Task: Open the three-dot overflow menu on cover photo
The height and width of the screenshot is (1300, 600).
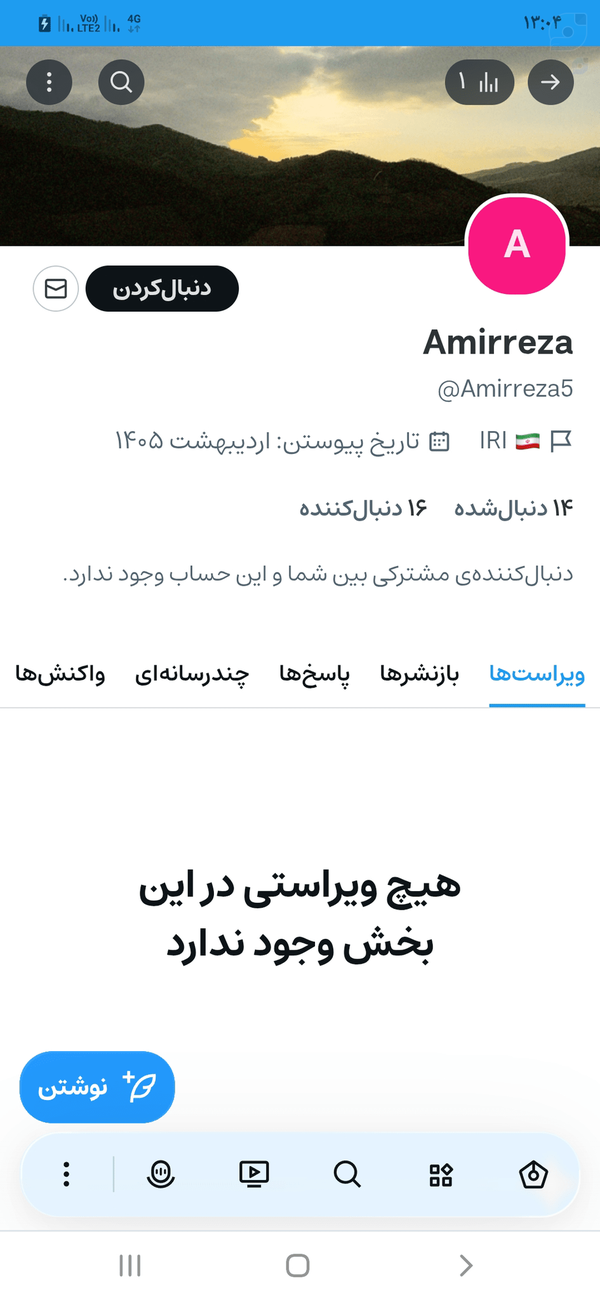Action: click(x=50, y=82)
